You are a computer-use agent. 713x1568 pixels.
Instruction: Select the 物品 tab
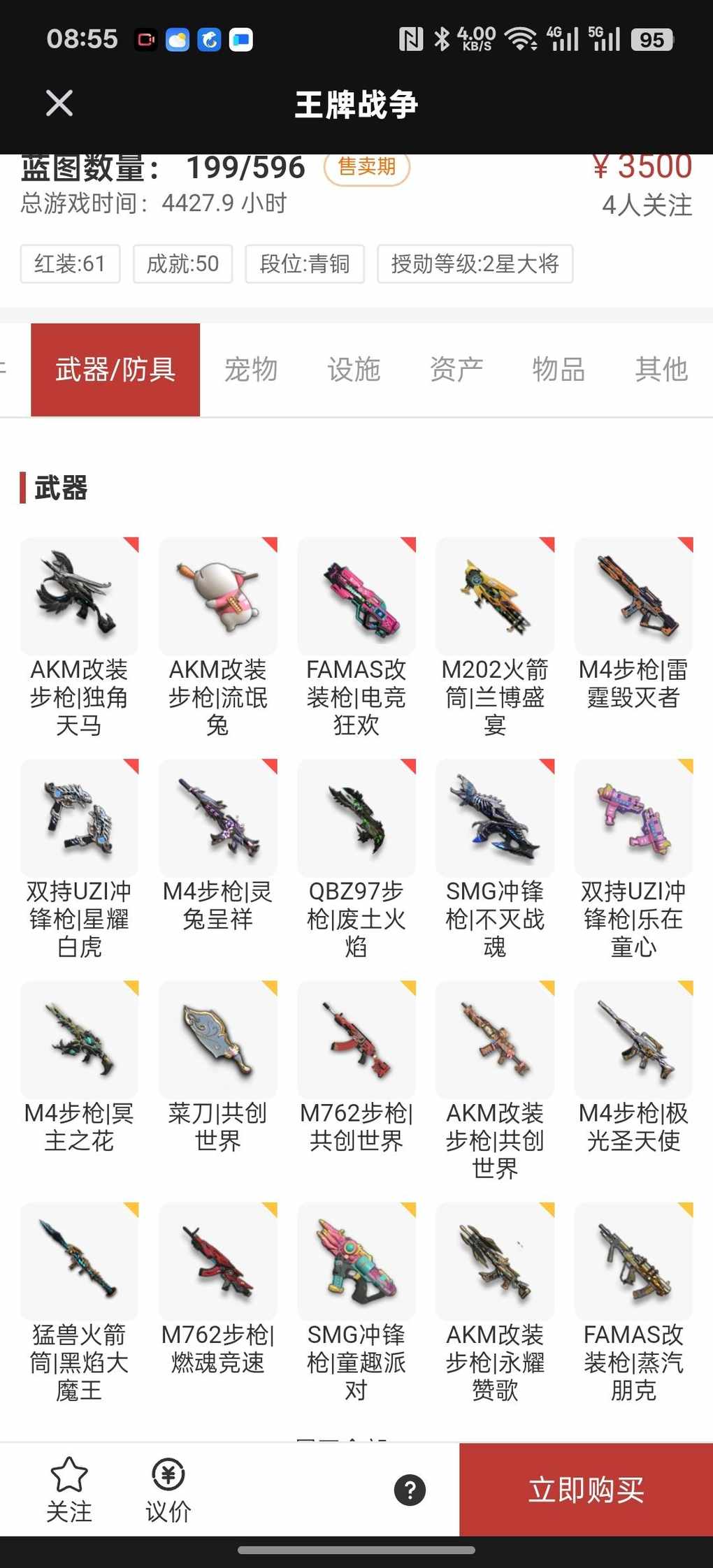[x=559, y=370]
